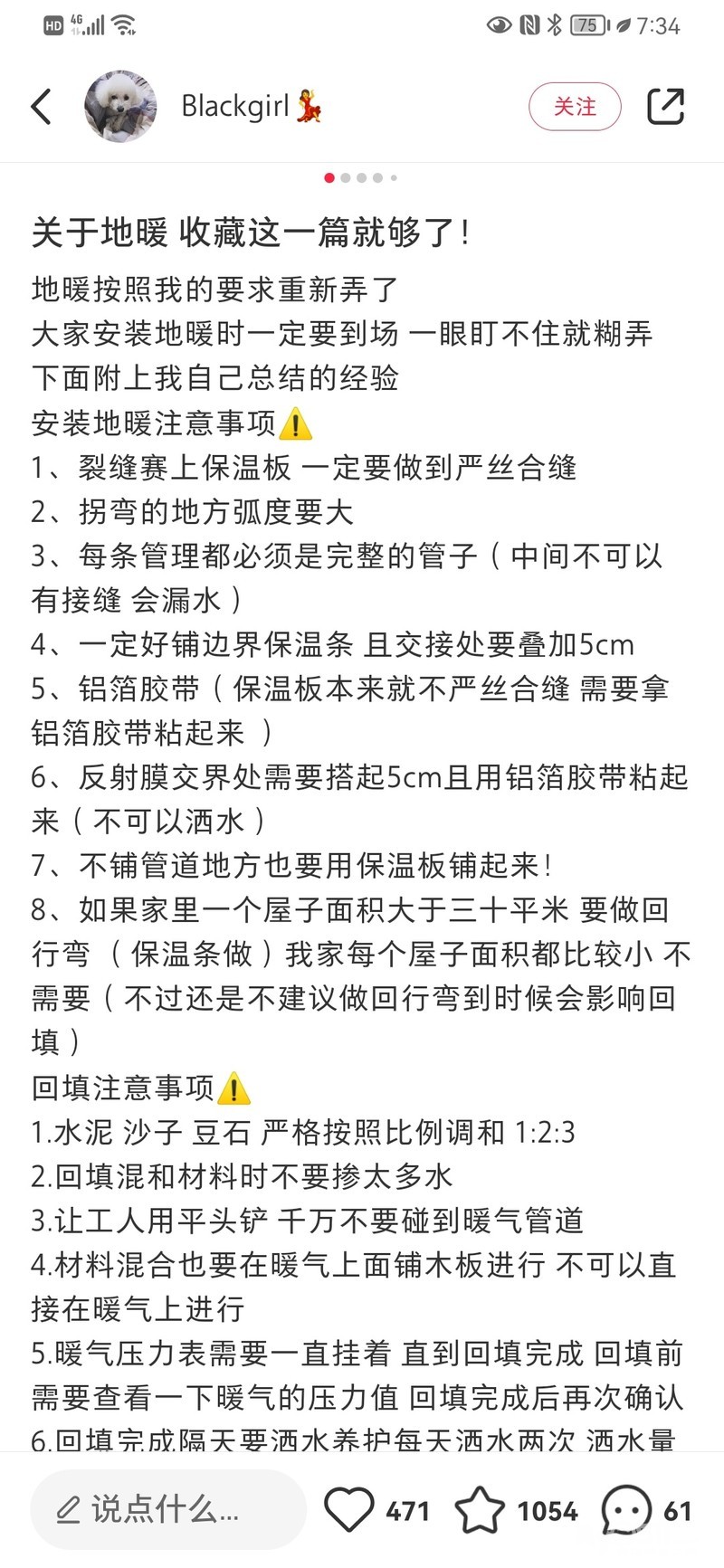The image size is (724, 1568).
Task: Go back using the top-left arrow
Action: coord(42,107)
